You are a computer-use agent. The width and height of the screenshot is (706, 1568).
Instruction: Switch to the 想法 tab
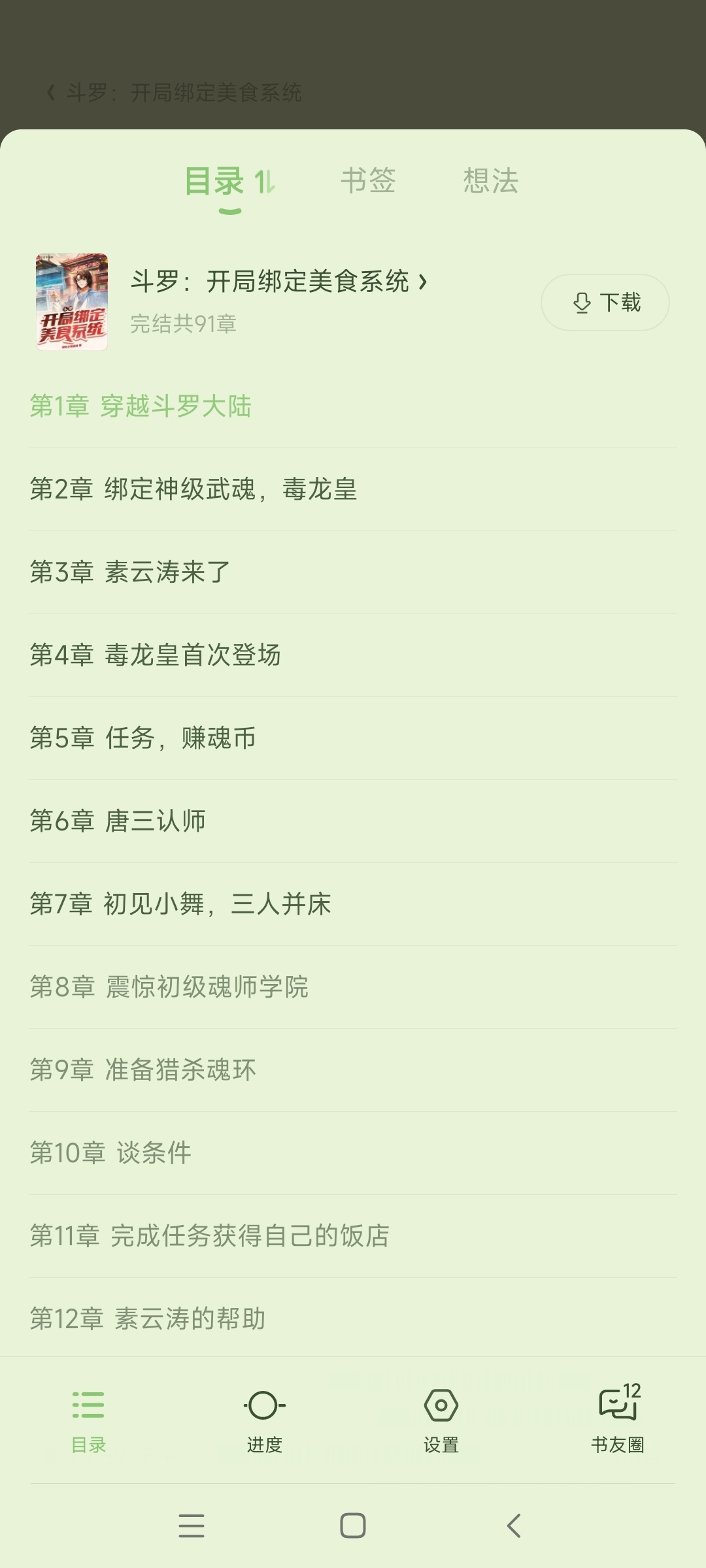[491, 180]
